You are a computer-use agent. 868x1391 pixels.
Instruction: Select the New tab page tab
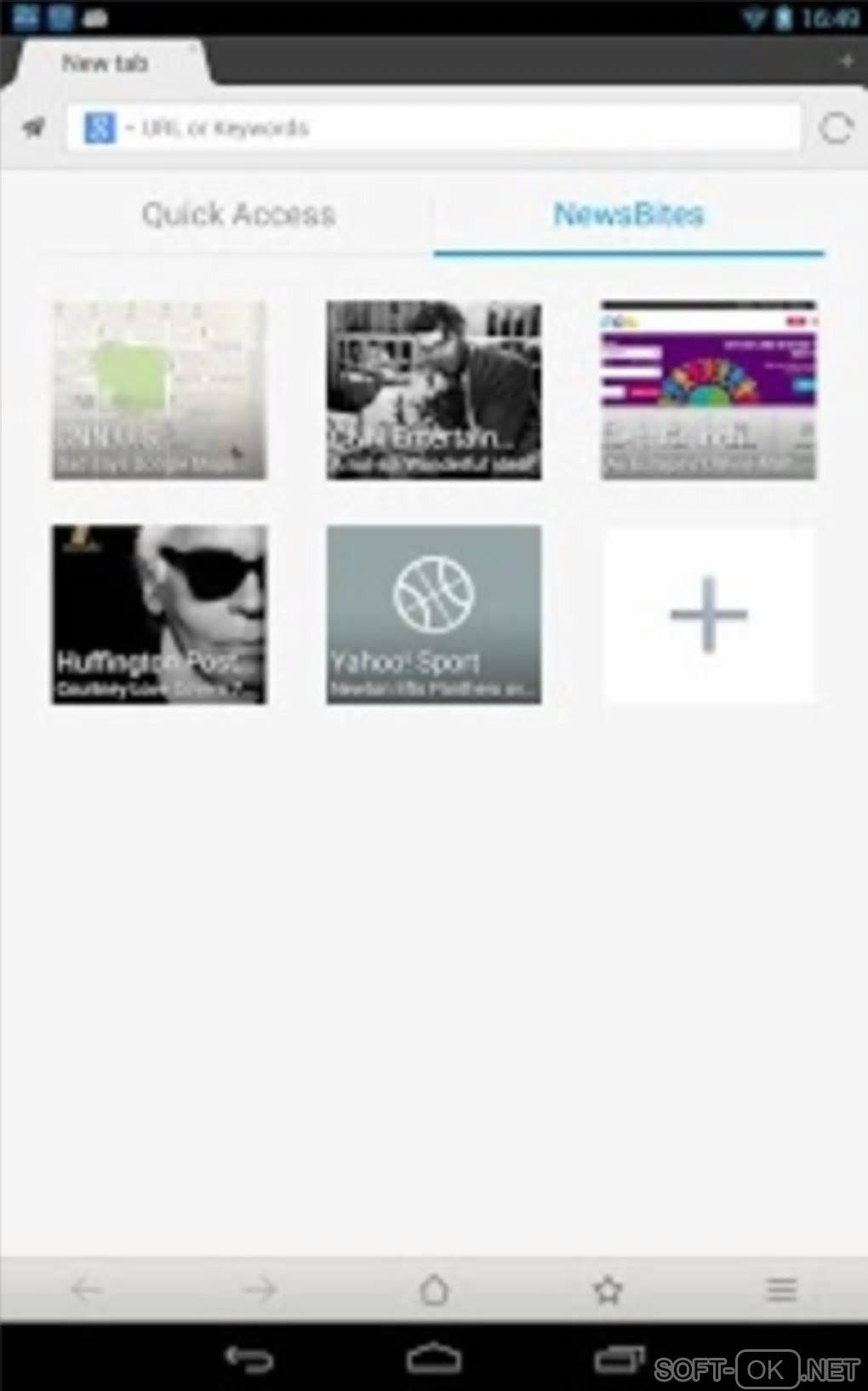pyautogui.click(x=106, y=63)
